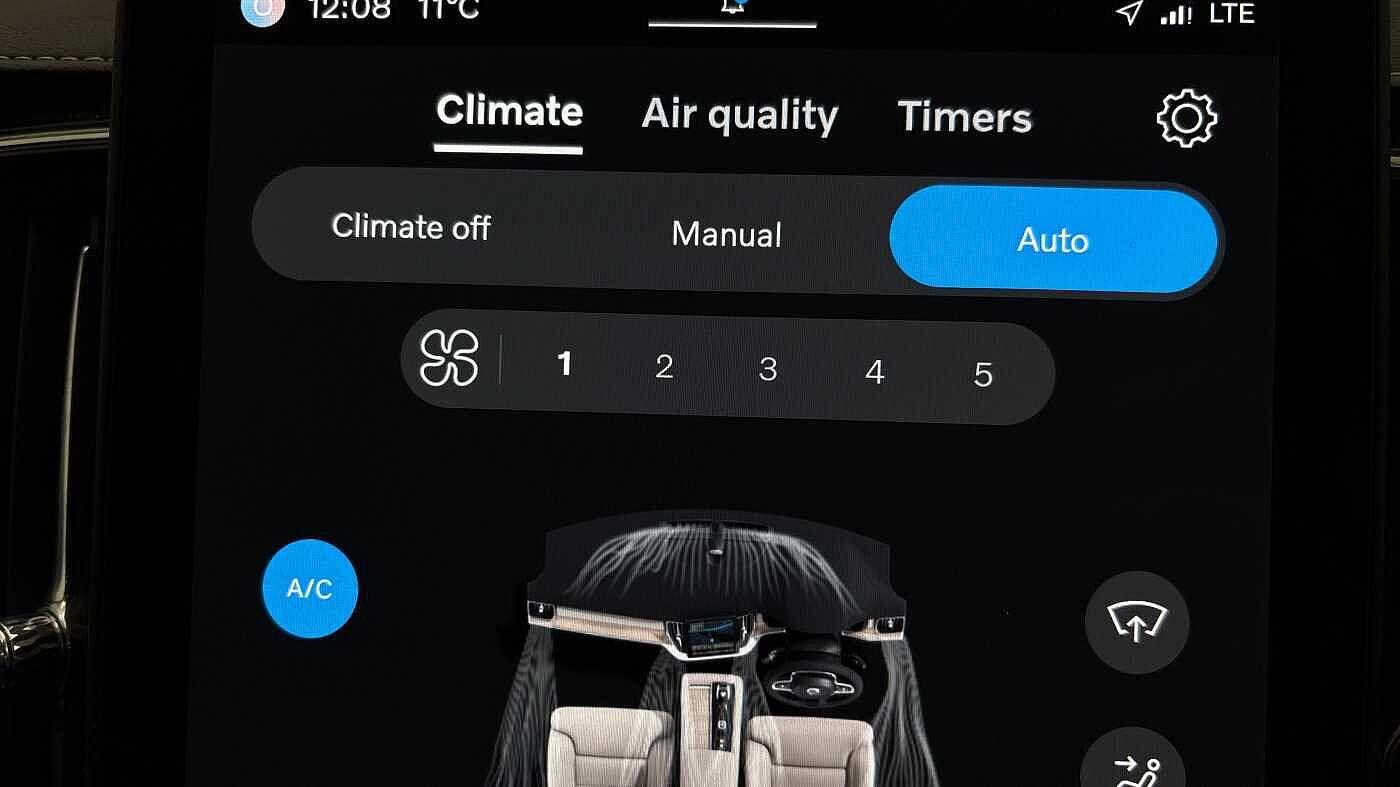The height and width of the screenshot is (787, 1400).
Task: Select Auto climate mode
Action: tap(1052, 240)
